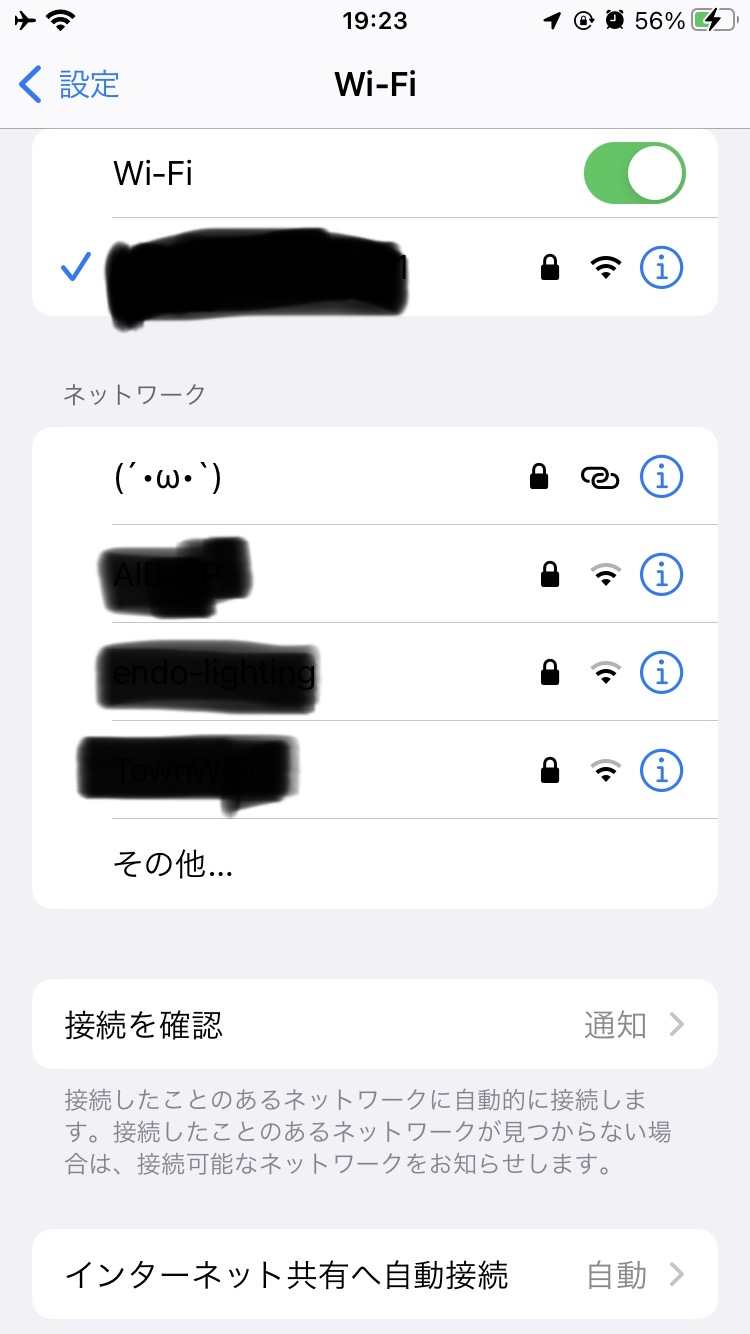Open info for the connected network

[x=660, y=267]
